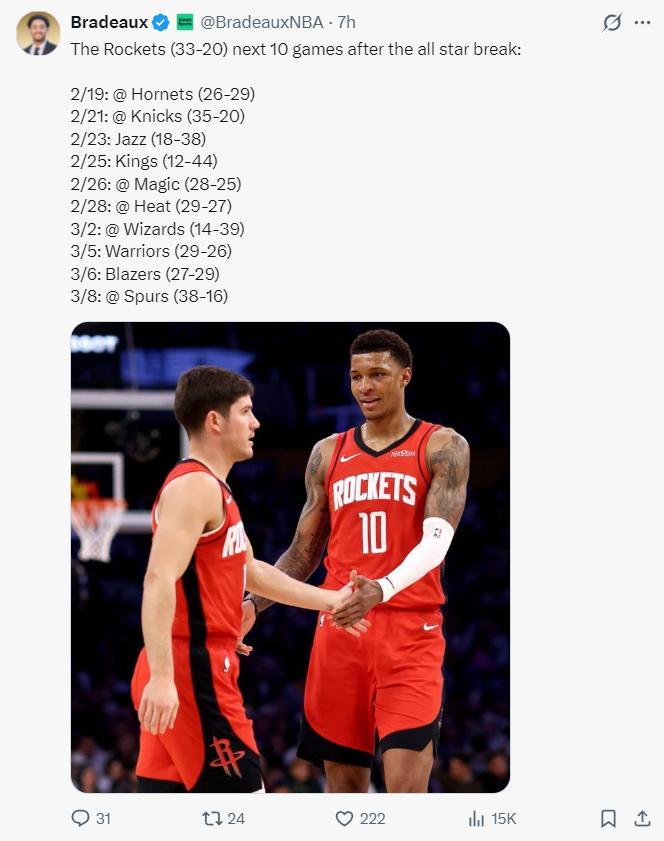Share this post
The height and width of the screenshot is (841, 664).
pos(642,818)
